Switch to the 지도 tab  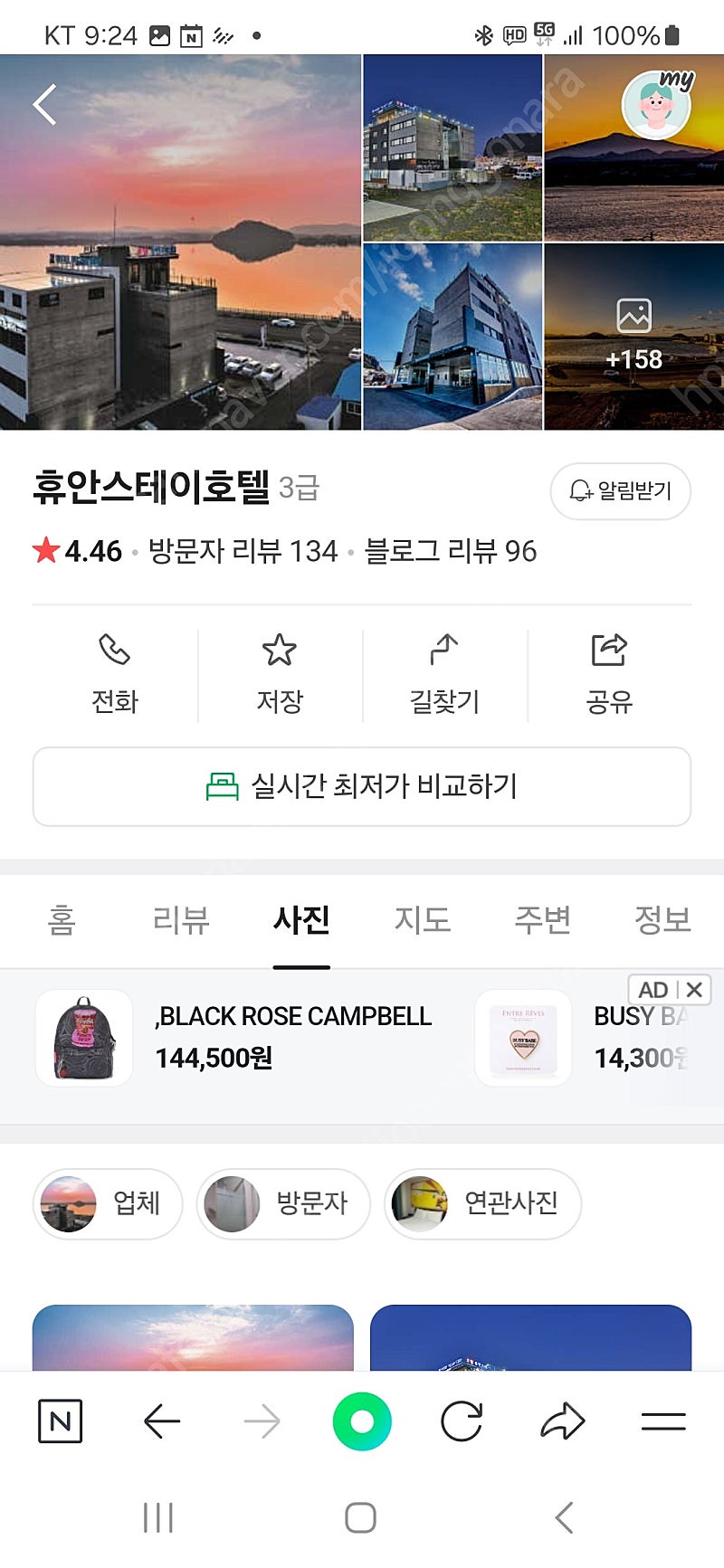click(x=422, y=920)
